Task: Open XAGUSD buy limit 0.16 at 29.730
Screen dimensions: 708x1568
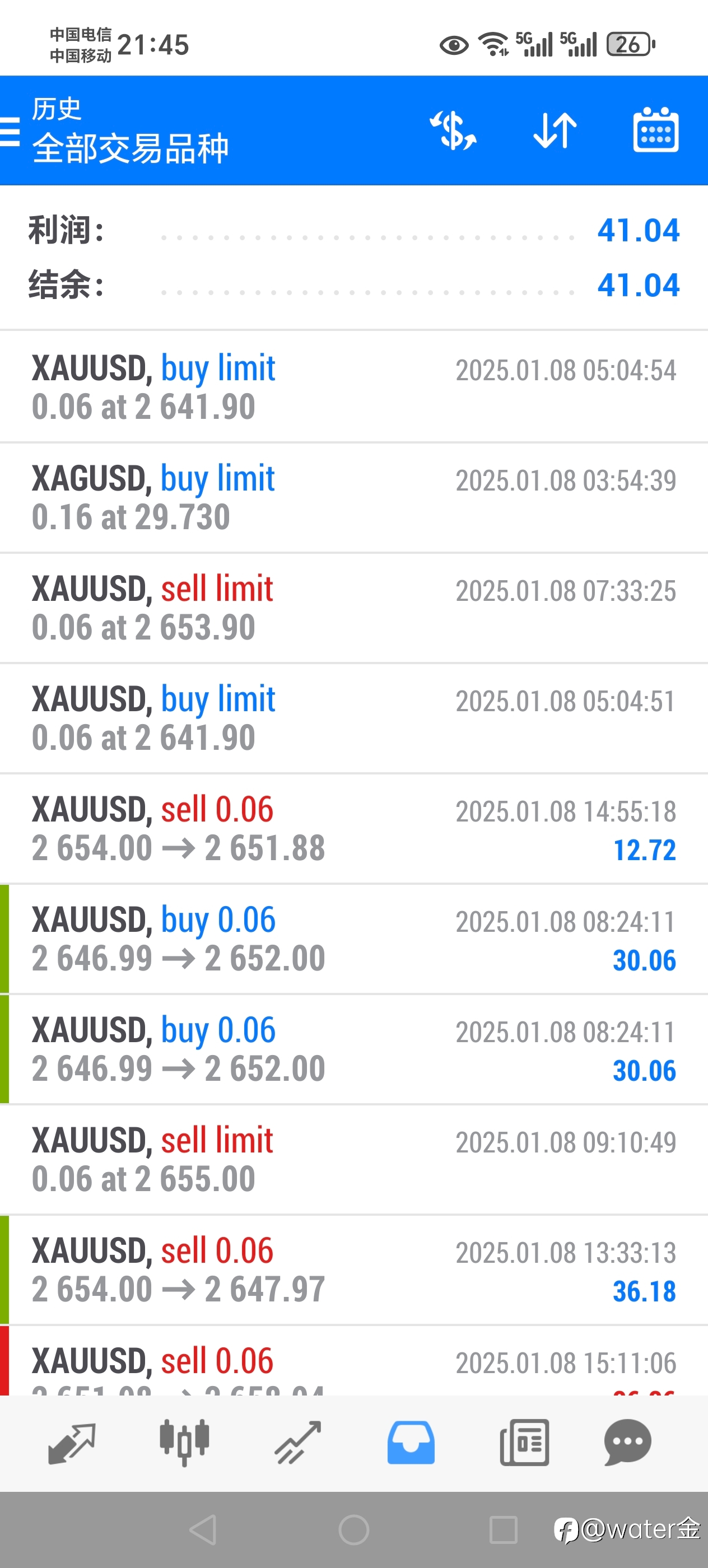Action: (353, 498)
